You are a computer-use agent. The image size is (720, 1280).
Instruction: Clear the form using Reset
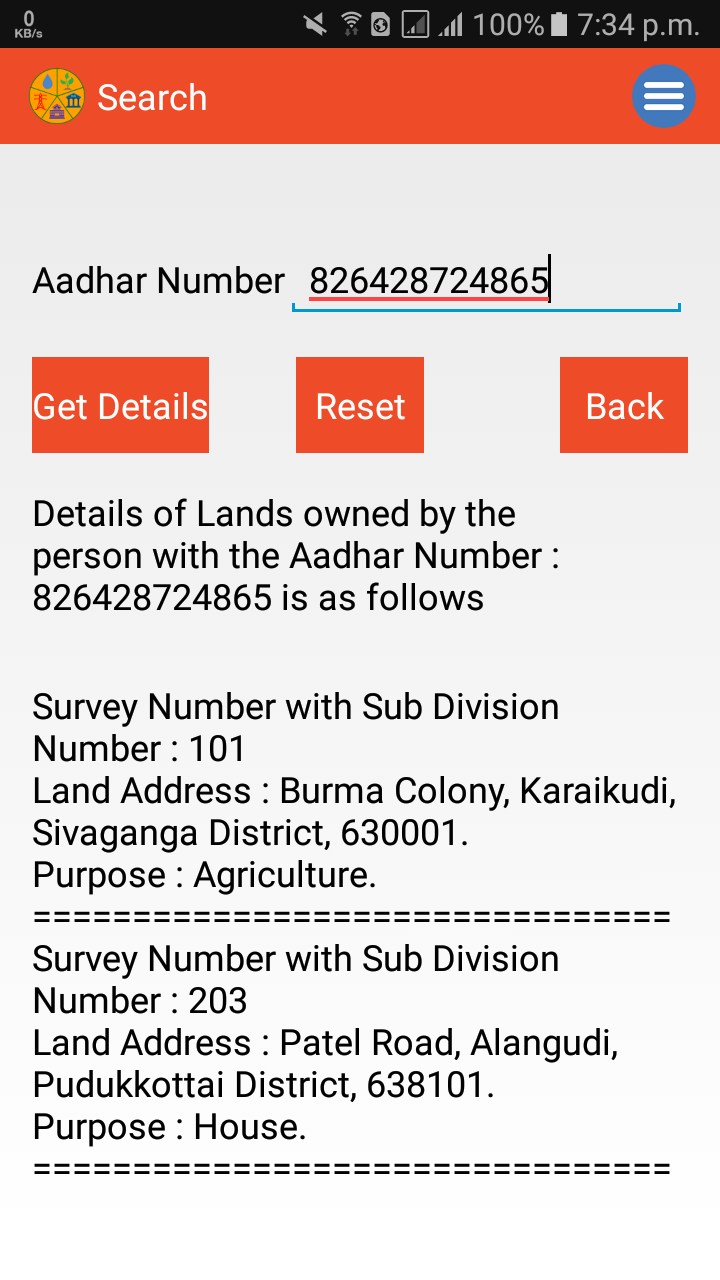(360, 405)
